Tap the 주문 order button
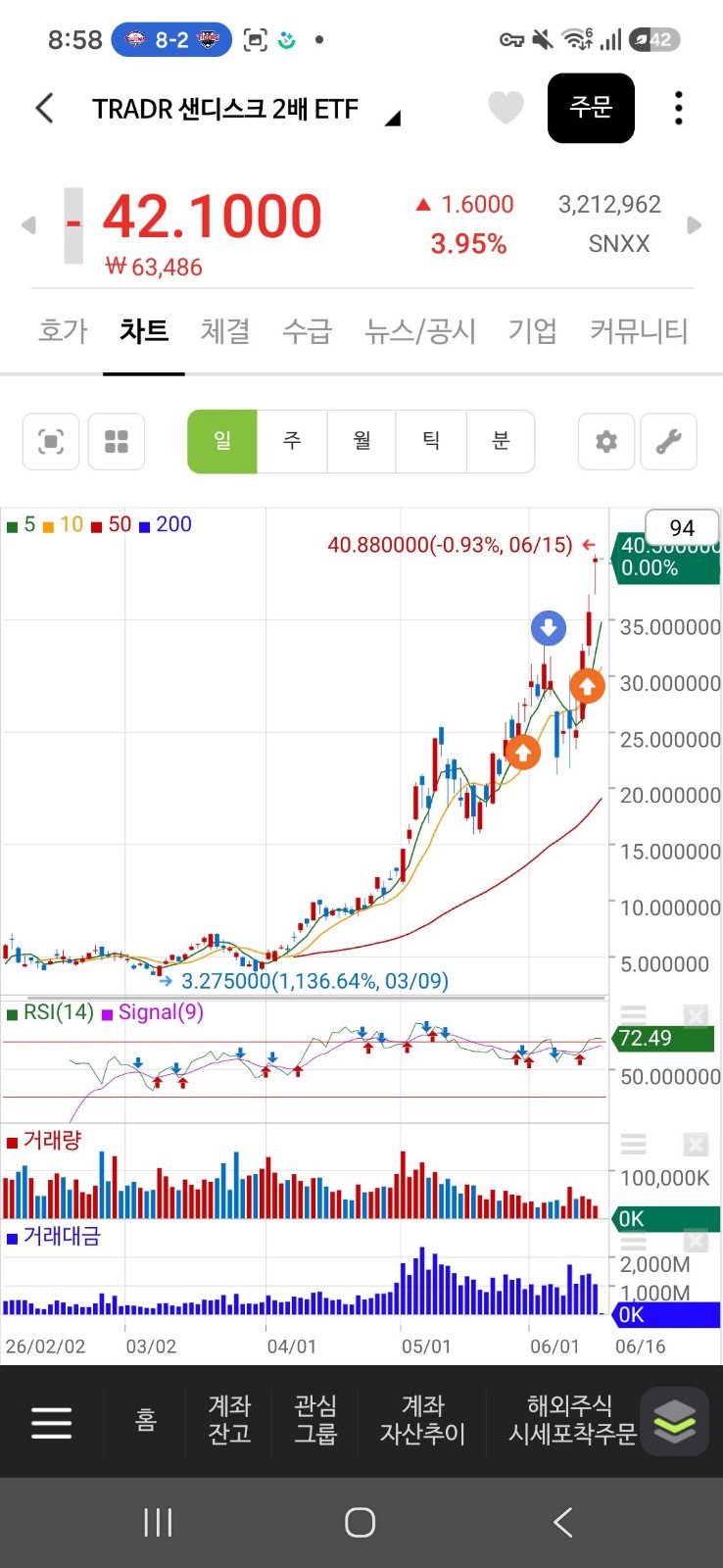 tap(591, 108)
